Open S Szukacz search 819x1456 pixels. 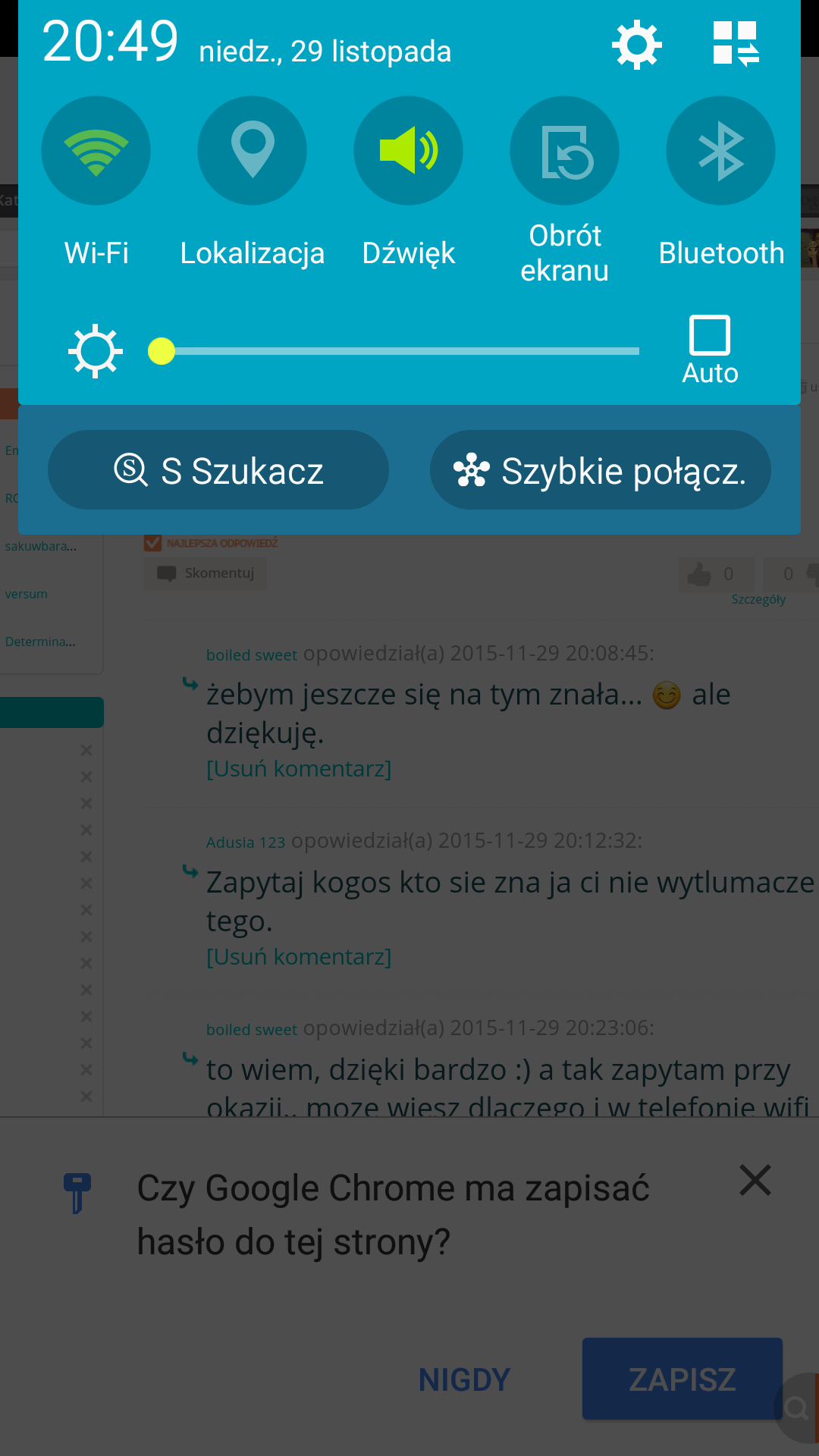tap(218, 470)
